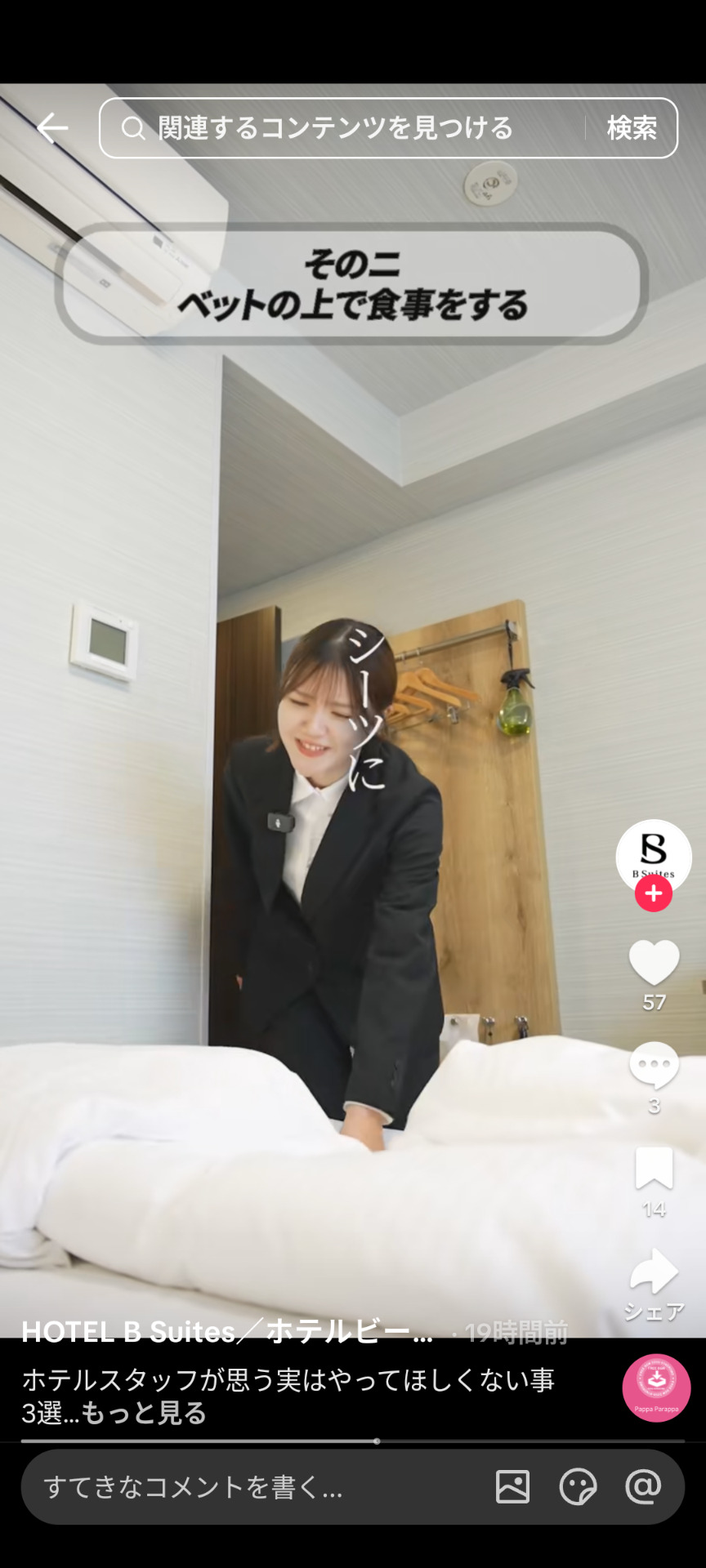Write a comment in the comment field
Viewport: 706px width, 1568px height.
245,1487
